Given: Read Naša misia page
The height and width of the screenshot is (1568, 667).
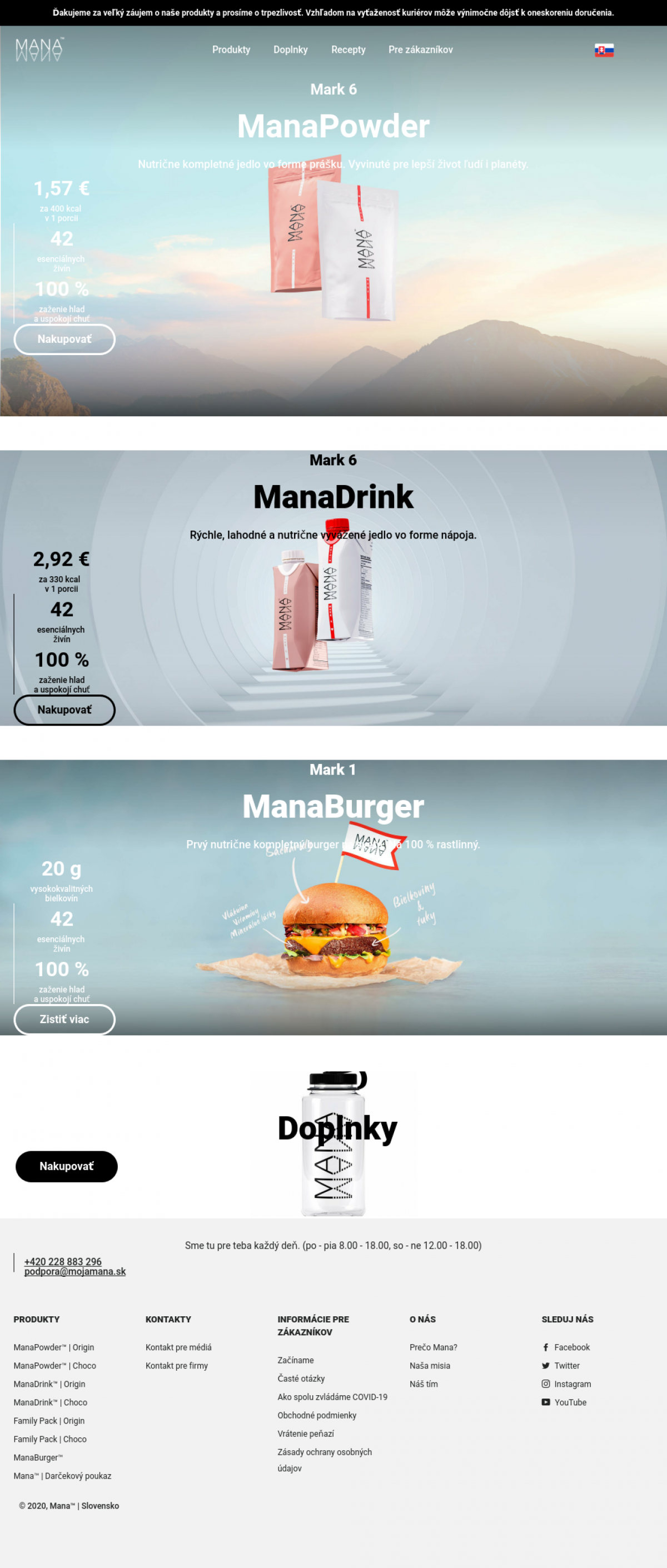Looking at the screenshot, I should point(430,1365).
